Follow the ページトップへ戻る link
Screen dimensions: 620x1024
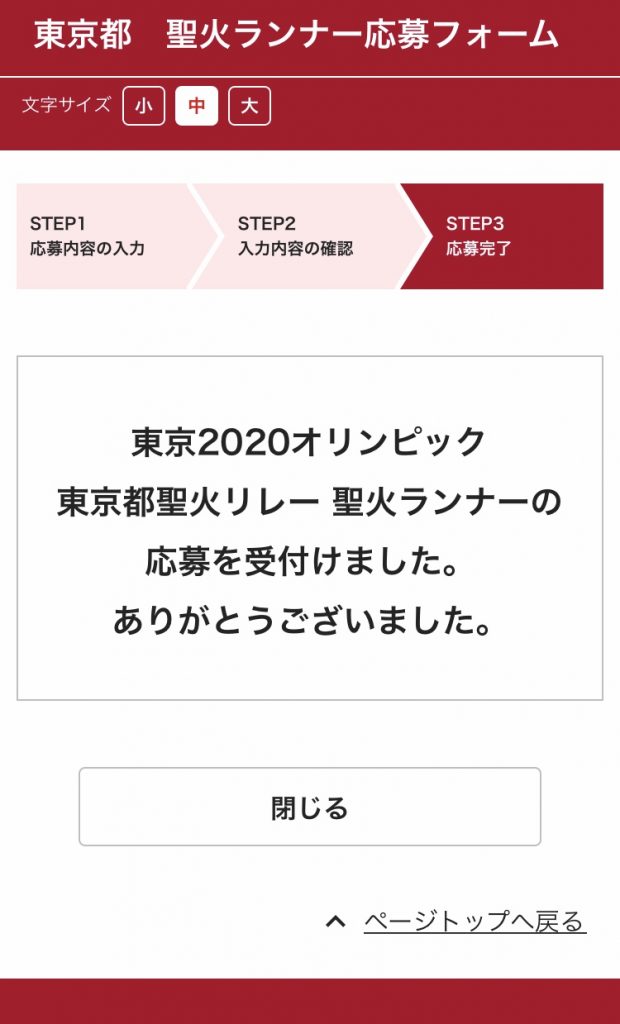[x=474, y=921]
